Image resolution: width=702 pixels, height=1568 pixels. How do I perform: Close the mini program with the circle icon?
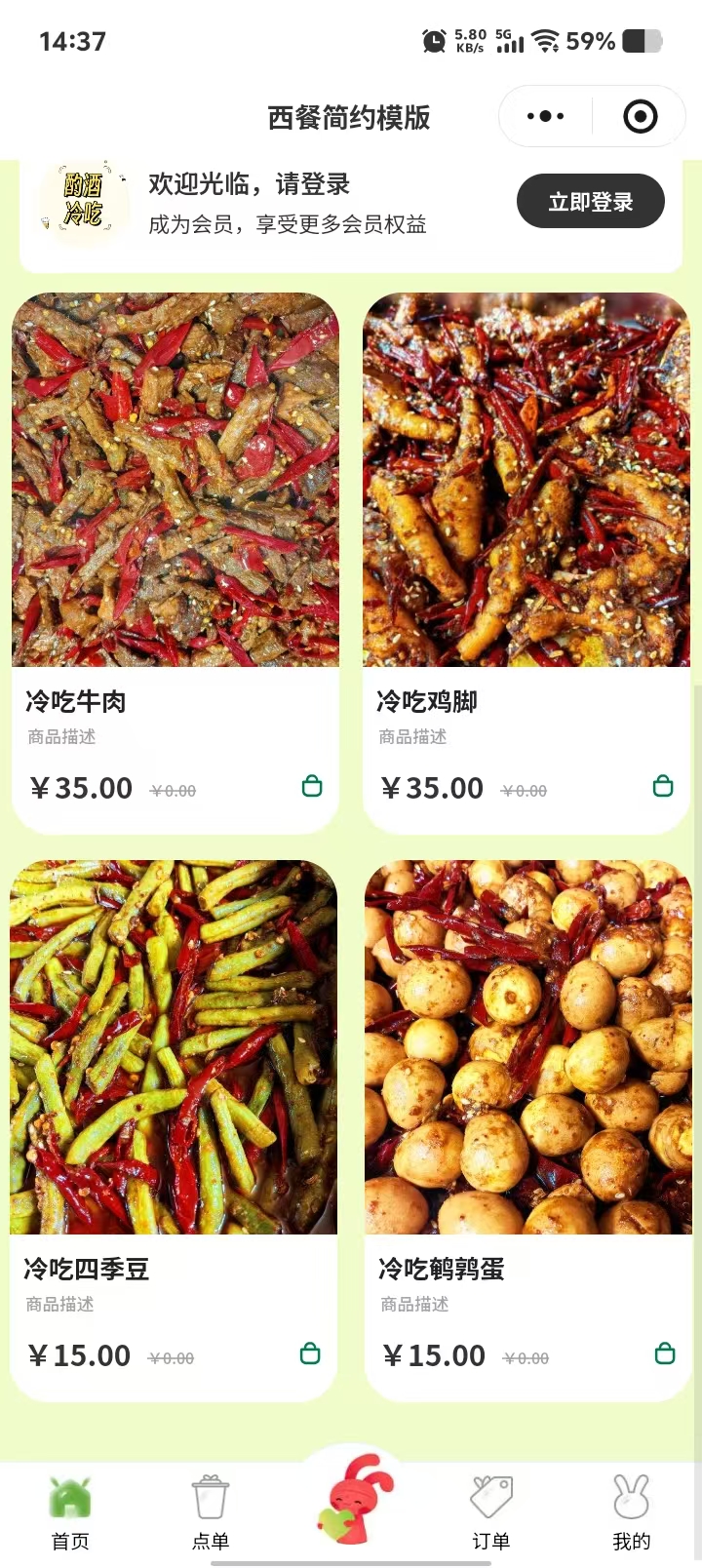[x=640, y=117]
